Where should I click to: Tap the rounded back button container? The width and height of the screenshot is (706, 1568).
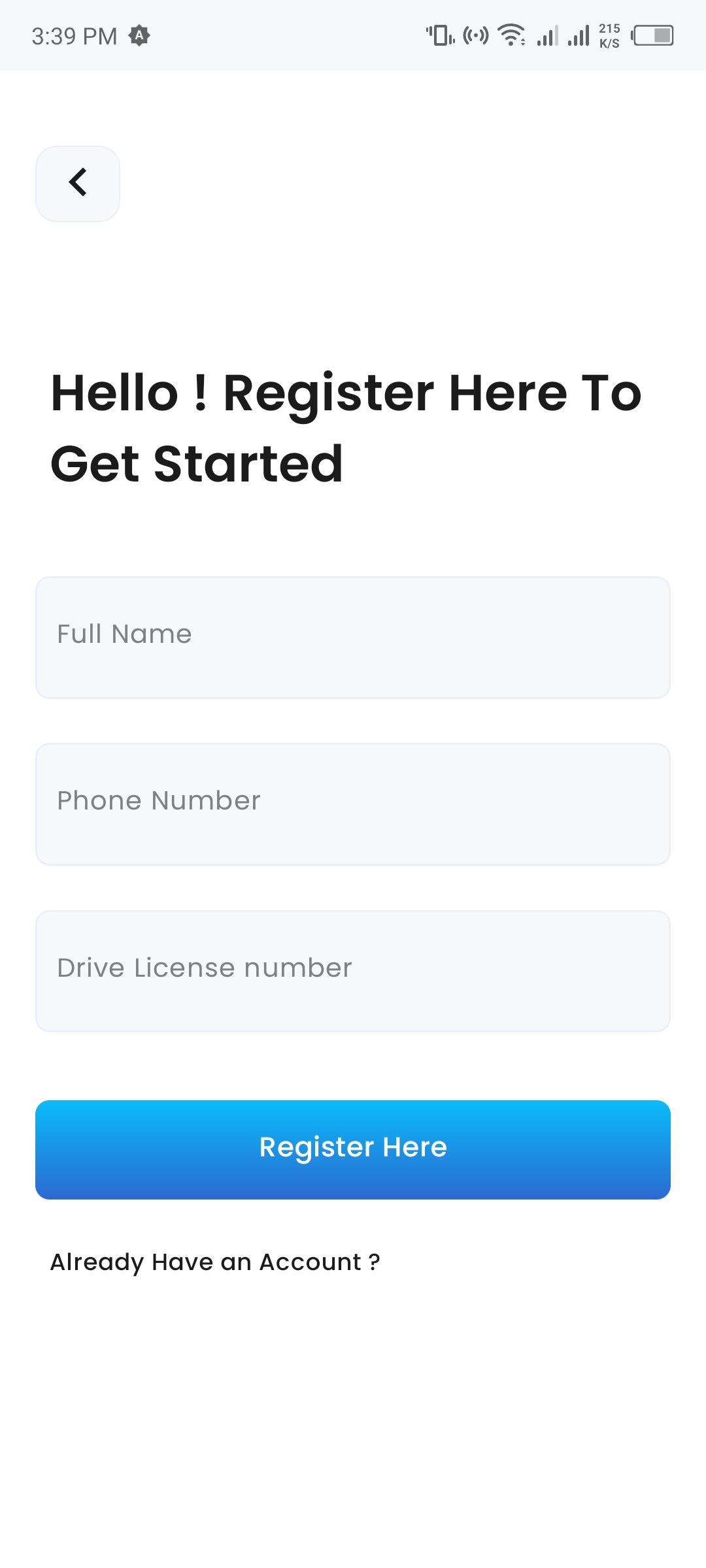[x=77, y=183]
